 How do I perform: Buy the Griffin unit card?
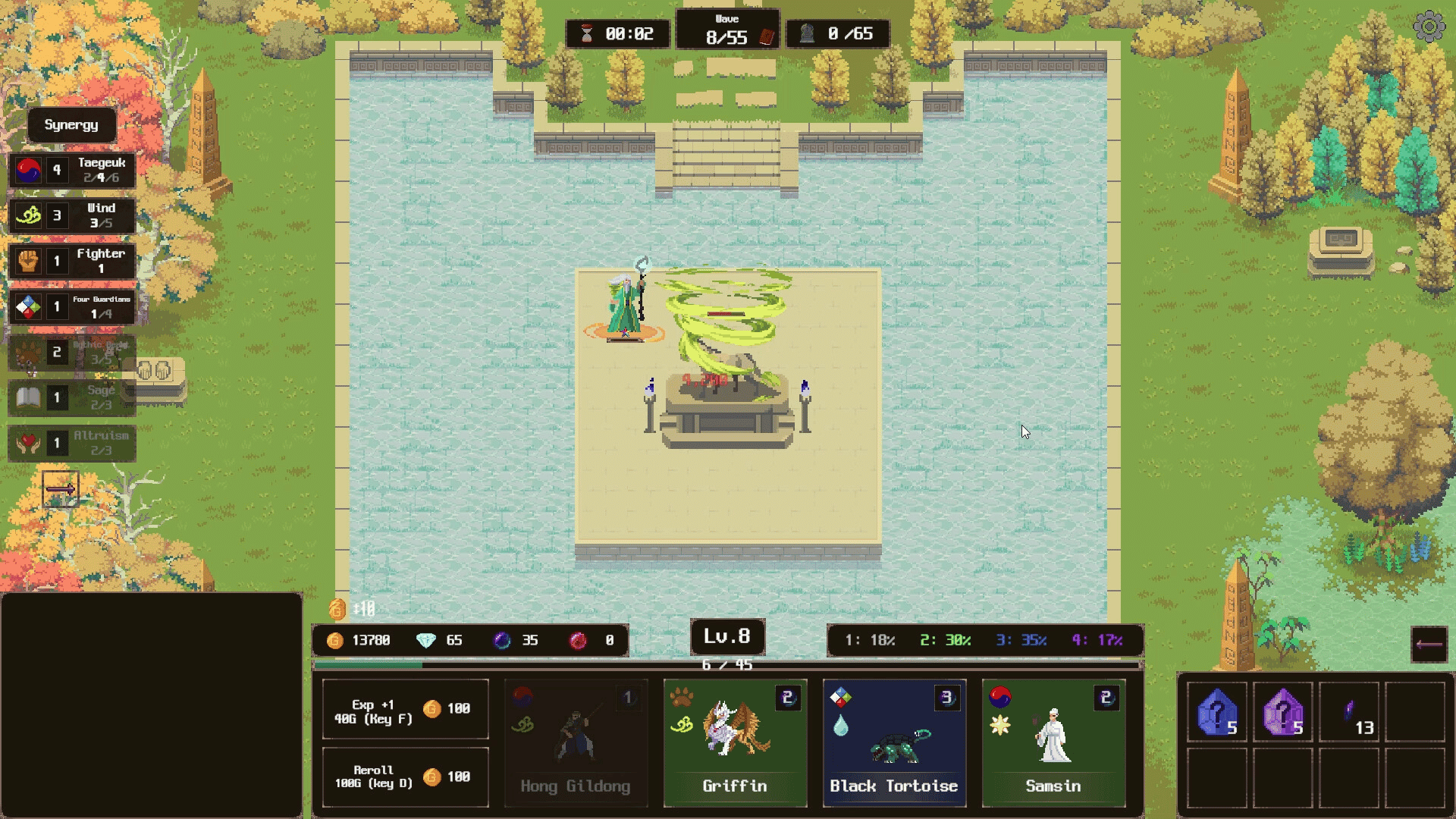click(x=735, y=743)
